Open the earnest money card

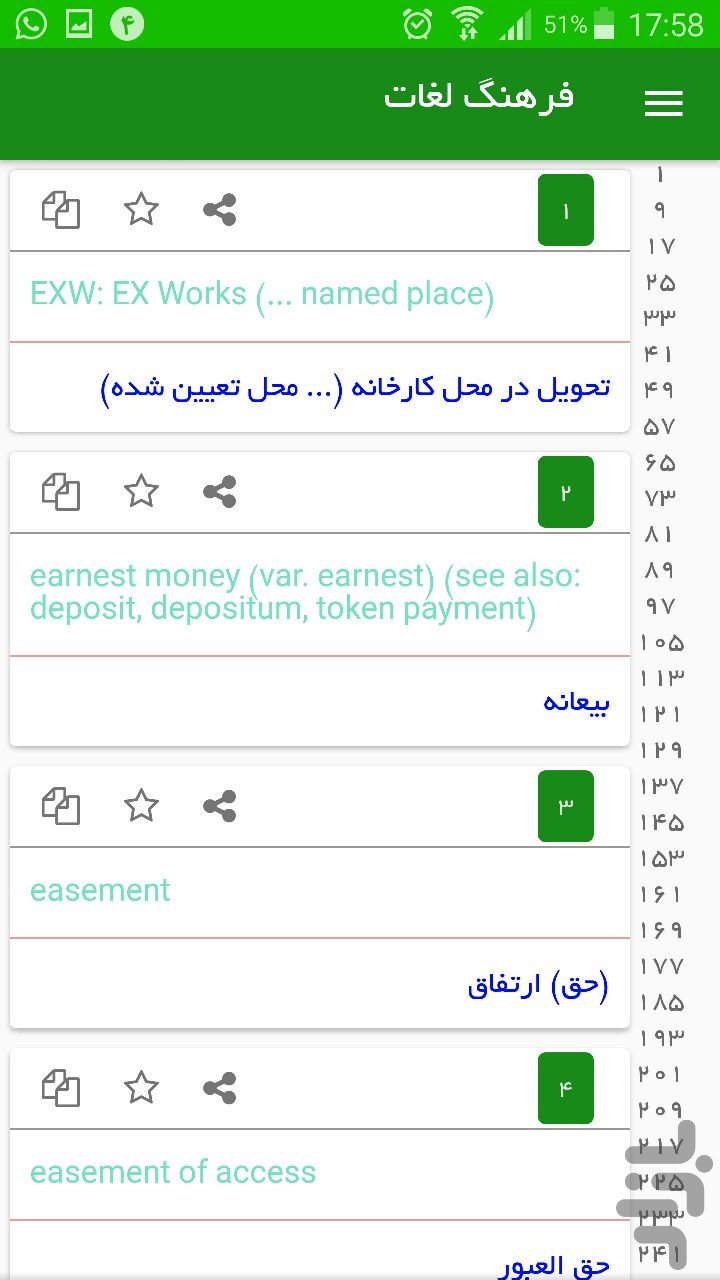[x=320, y=599]
